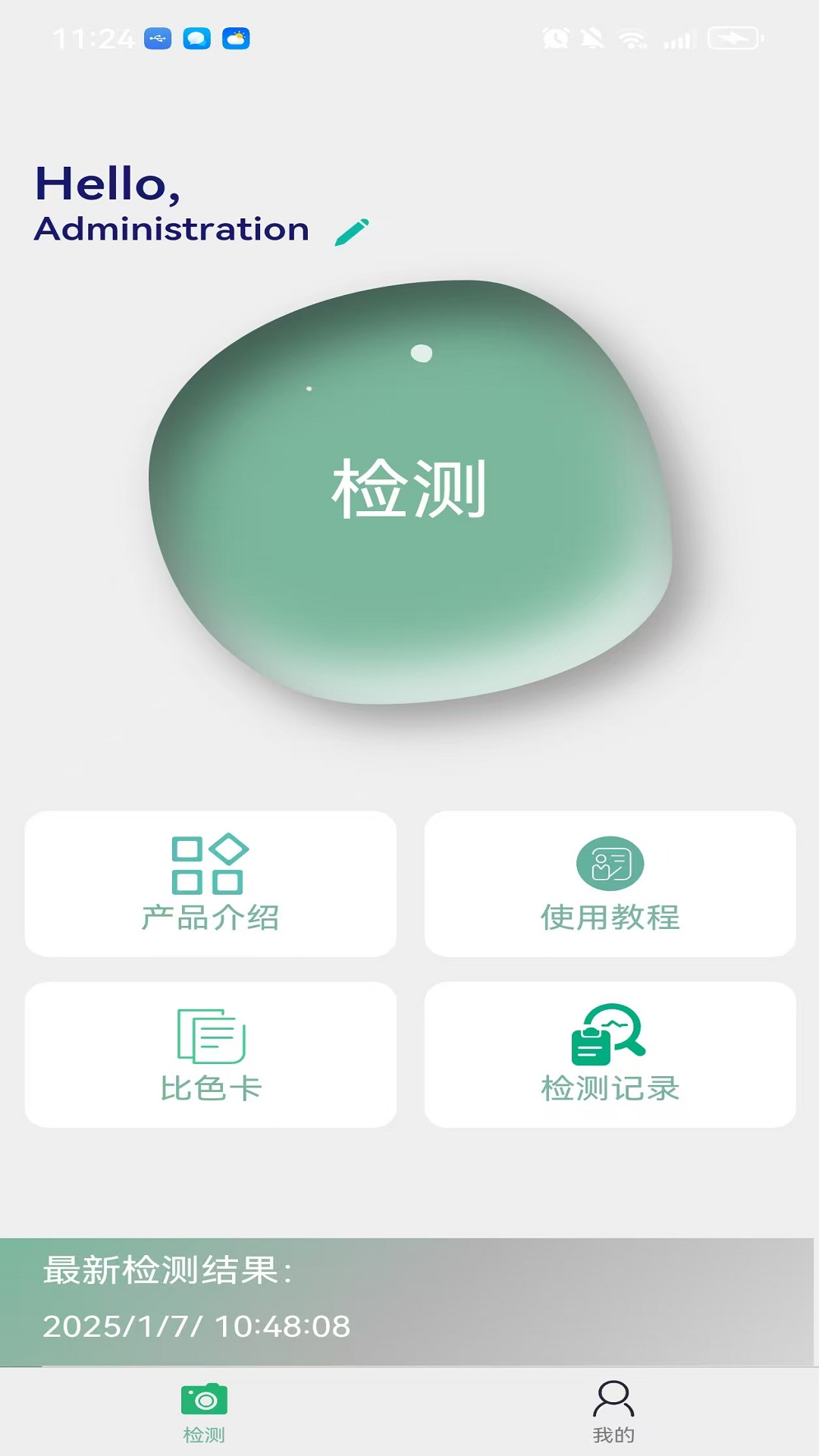Select the 产品介绍 grid icon
The width and height of the screenshot is (819, 1456).
click(x=209, y=864)
